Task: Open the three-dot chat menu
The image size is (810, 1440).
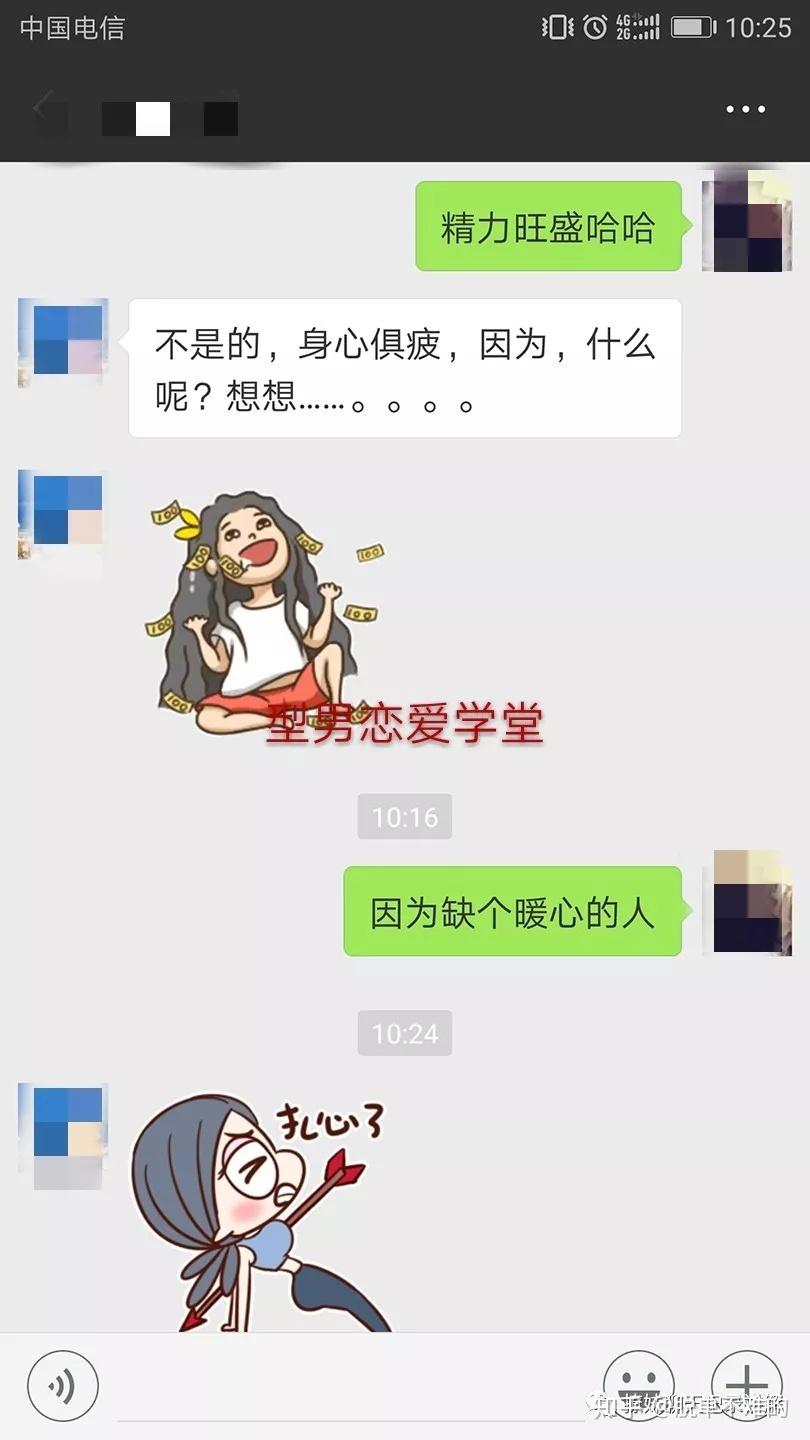Action: [745, 110]
